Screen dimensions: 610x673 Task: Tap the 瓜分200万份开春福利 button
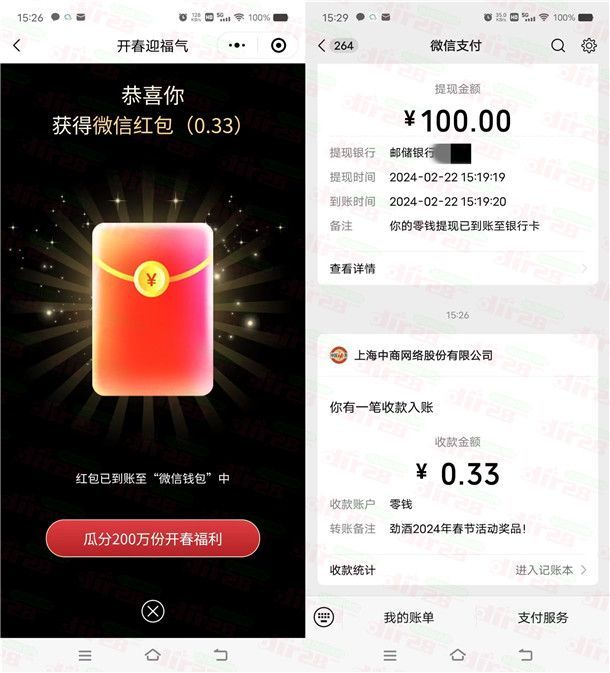tap(152, 538)
